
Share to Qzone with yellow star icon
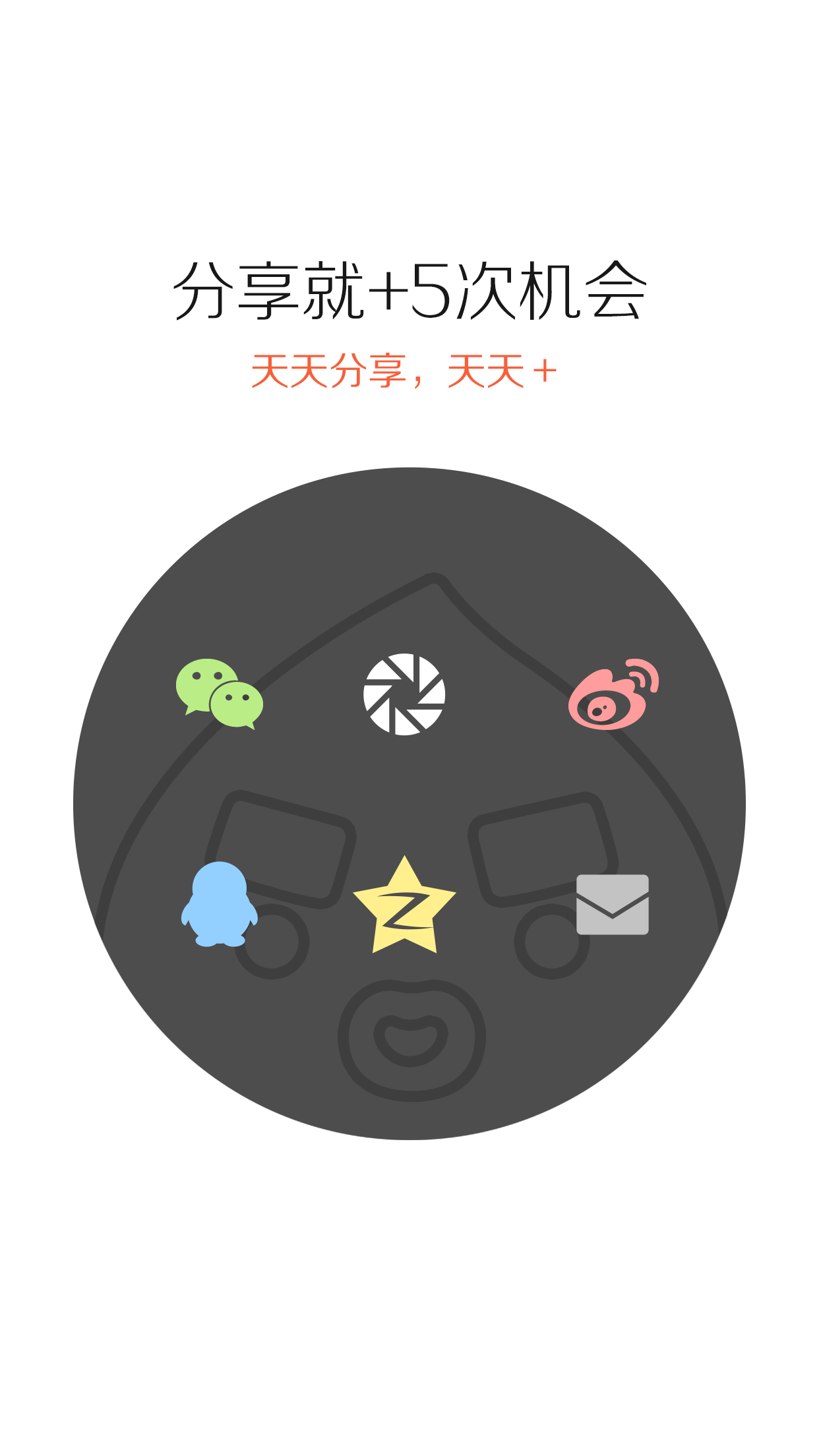[404, 907]
